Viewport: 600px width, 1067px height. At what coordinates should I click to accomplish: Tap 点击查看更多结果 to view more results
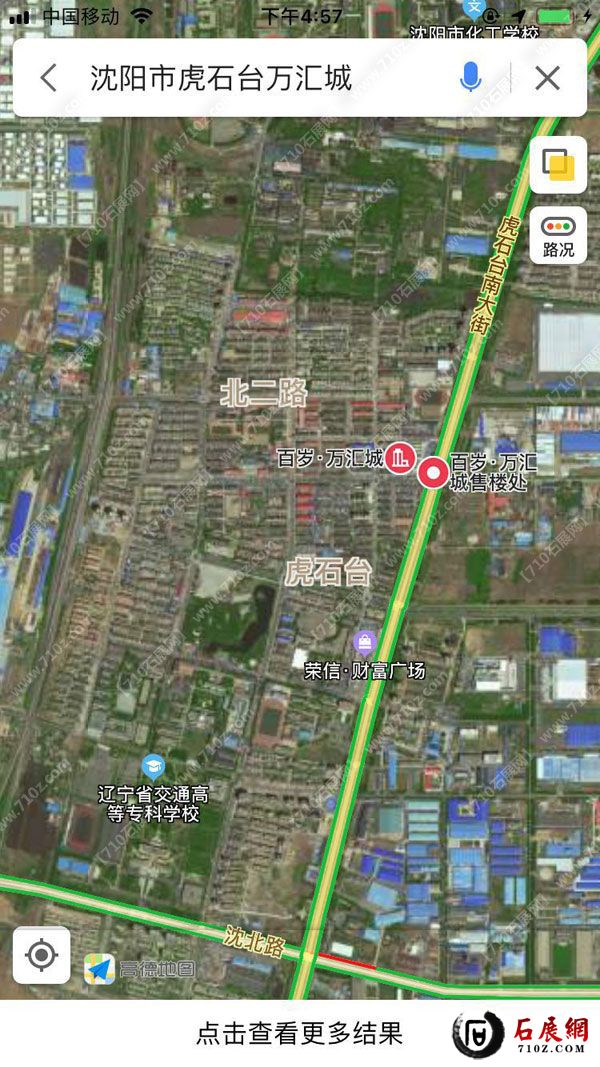[300, 1033]
